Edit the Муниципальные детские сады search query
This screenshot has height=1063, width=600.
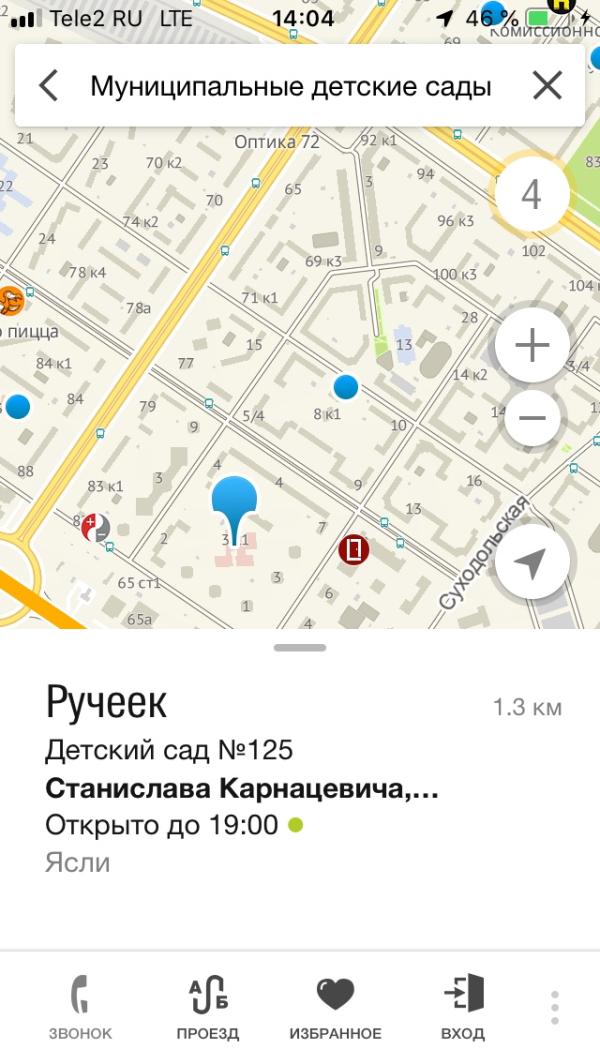click(x=290, y=86)
